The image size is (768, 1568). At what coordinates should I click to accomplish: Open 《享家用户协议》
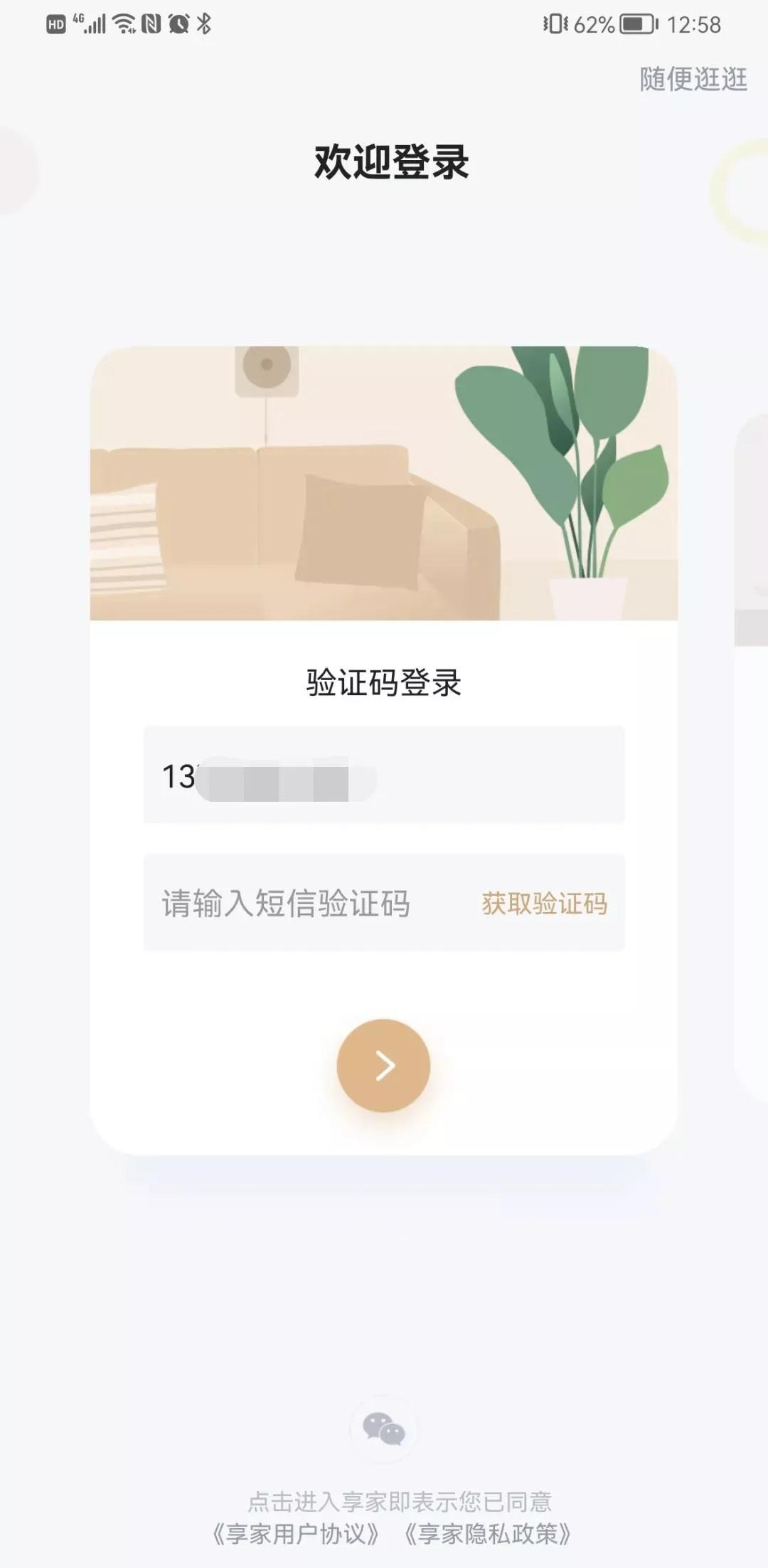pos(296,1534)
